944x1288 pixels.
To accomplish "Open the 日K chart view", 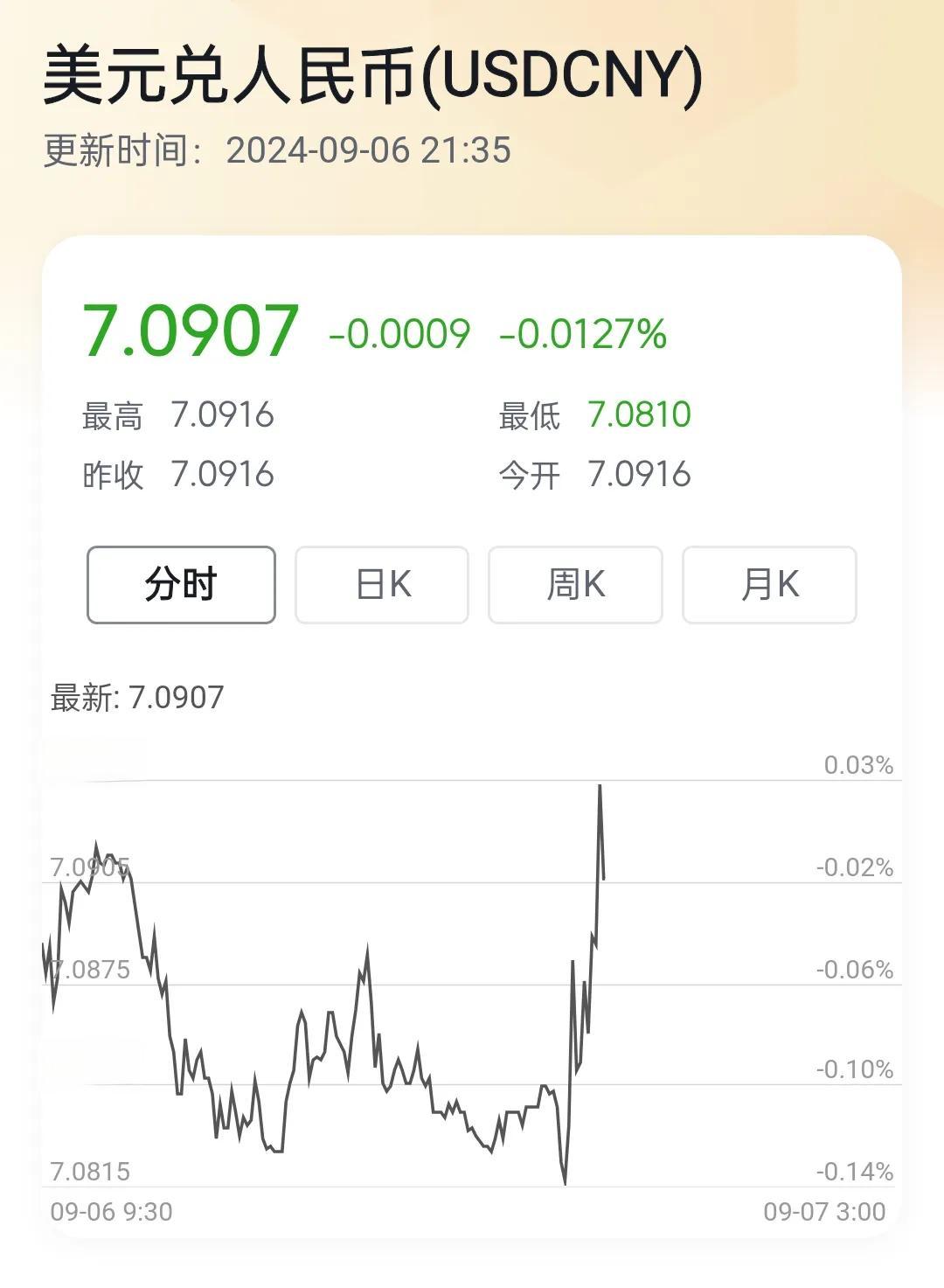I will (379, 585).
